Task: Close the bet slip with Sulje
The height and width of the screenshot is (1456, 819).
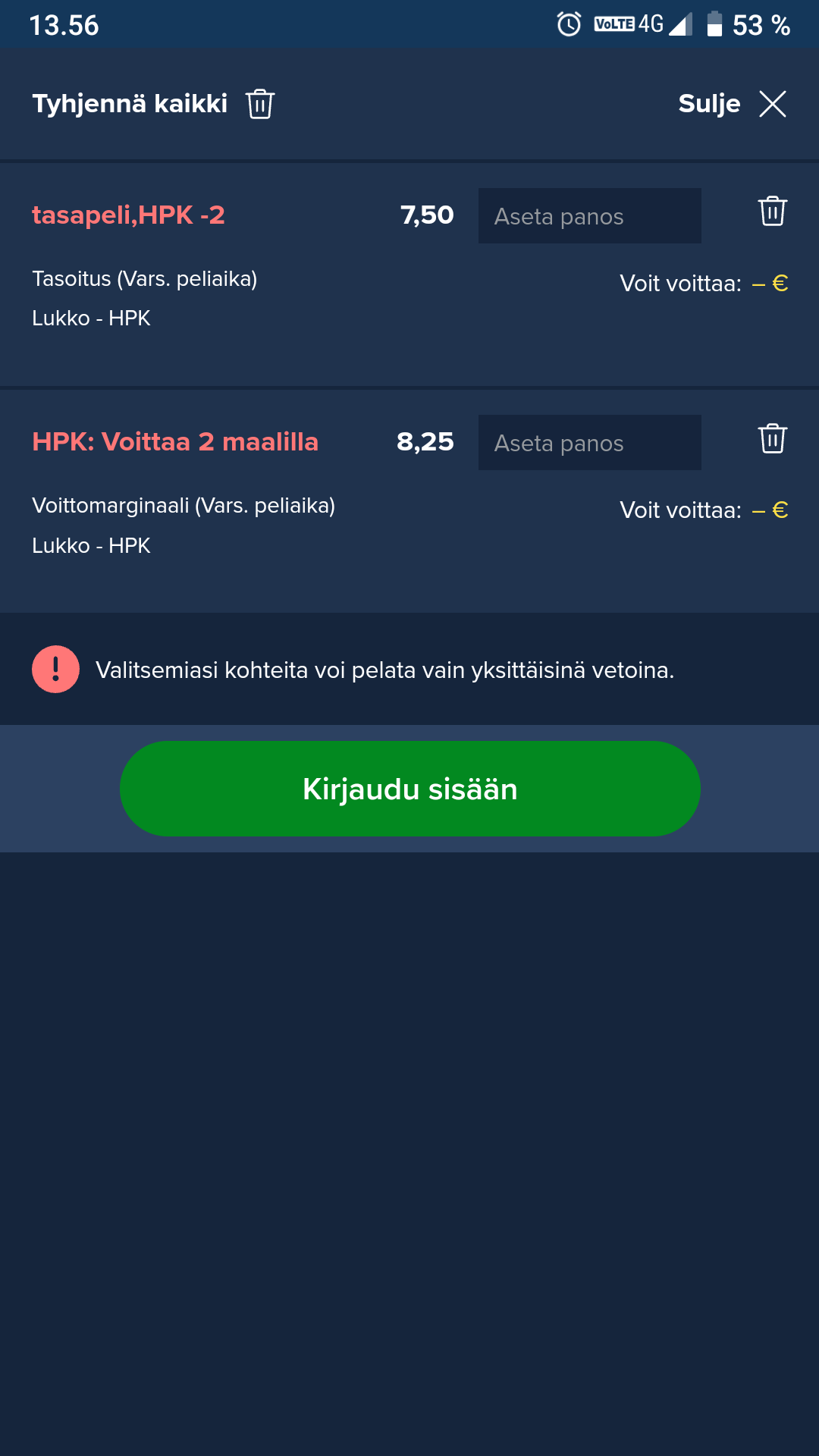Action: click(732, 104)
